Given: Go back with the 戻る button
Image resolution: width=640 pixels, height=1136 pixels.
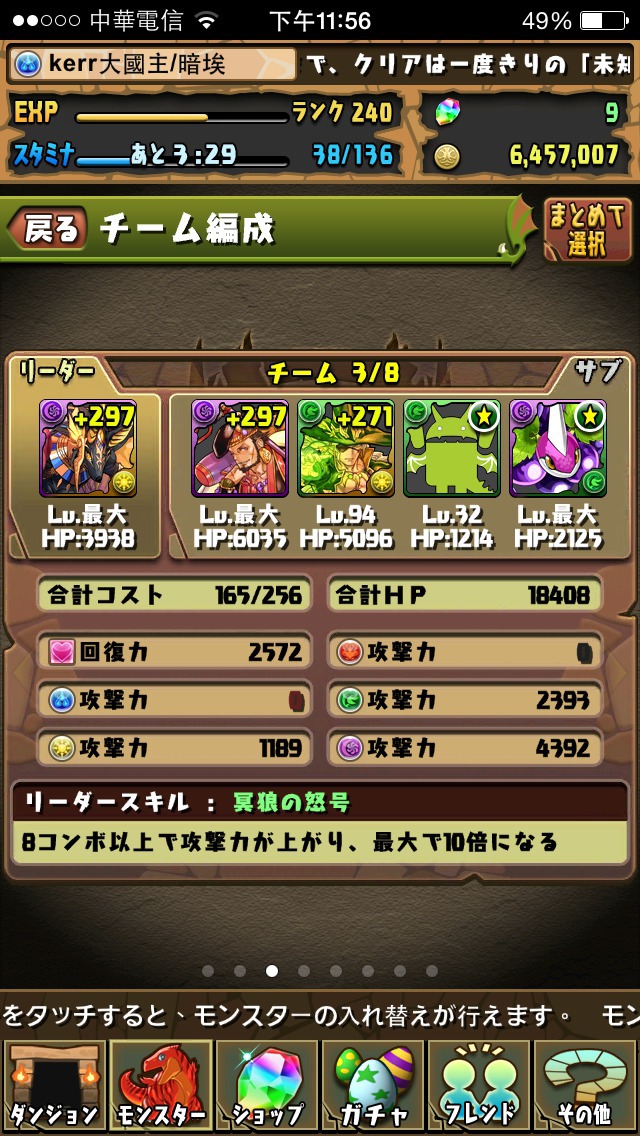Looking at the screenshot, I should (x=48, y=229).
